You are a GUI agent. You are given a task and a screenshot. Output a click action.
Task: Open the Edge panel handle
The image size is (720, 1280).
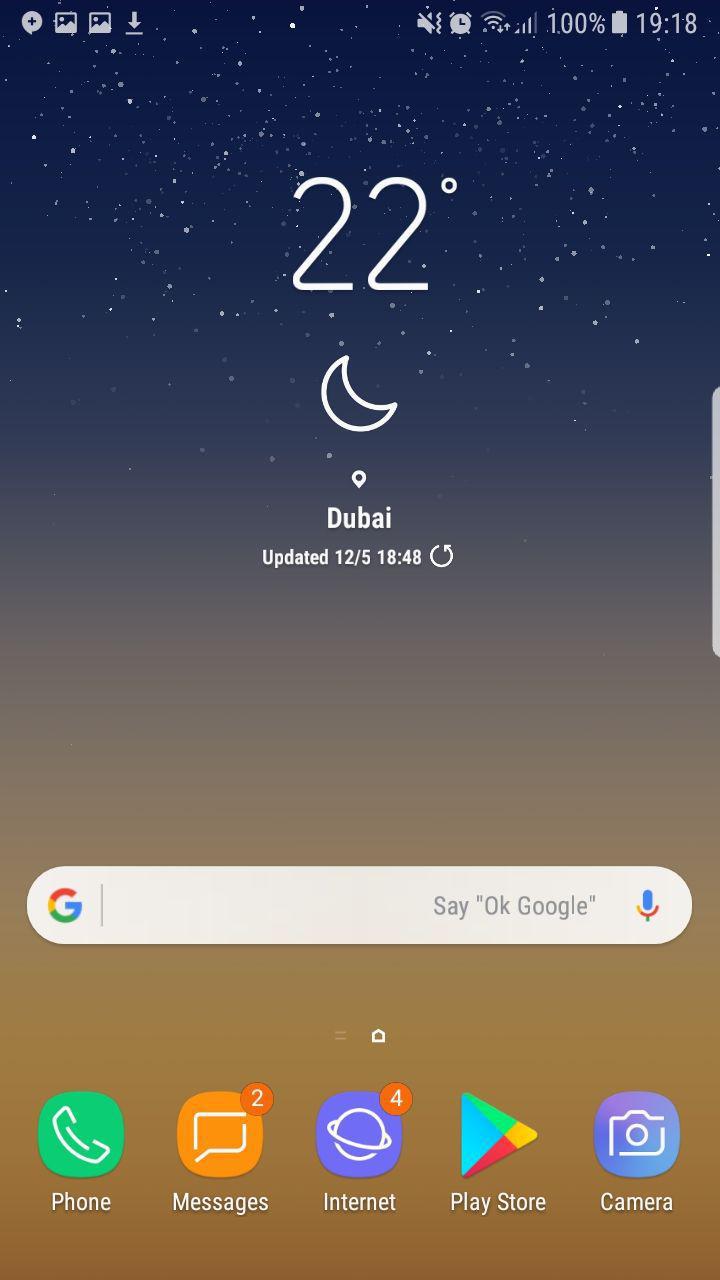[714, 520]
